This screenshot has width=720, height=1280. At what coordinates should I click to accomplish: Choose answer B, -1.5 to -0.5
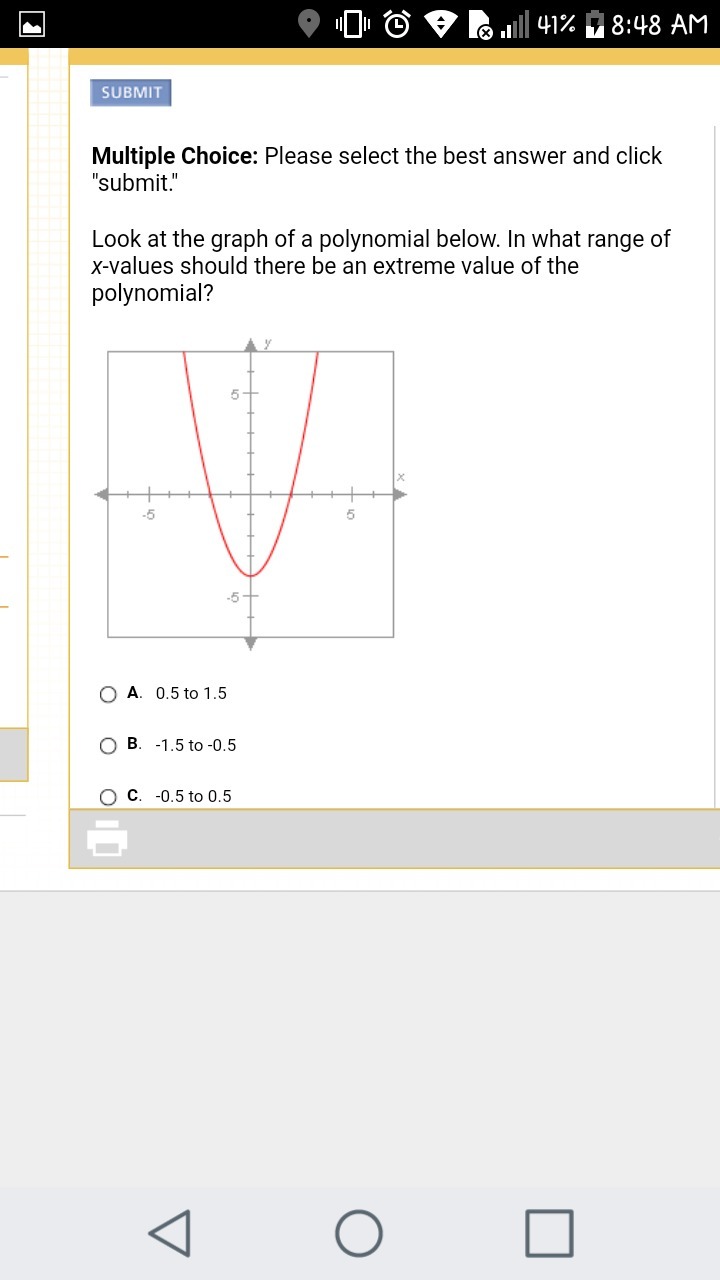108,745
